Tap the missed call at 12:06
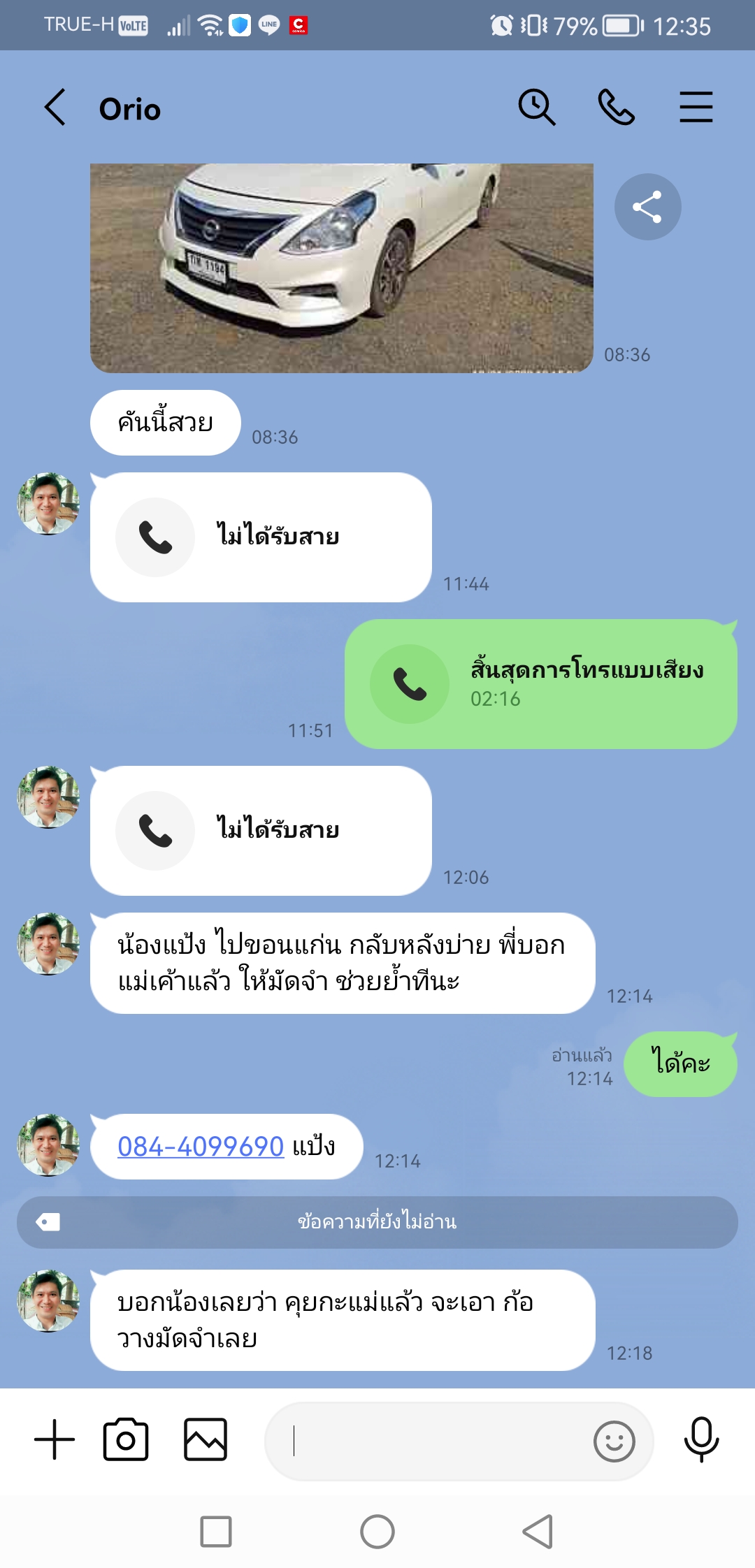The height and width of the screenshot is (1568, 755). 261,831
